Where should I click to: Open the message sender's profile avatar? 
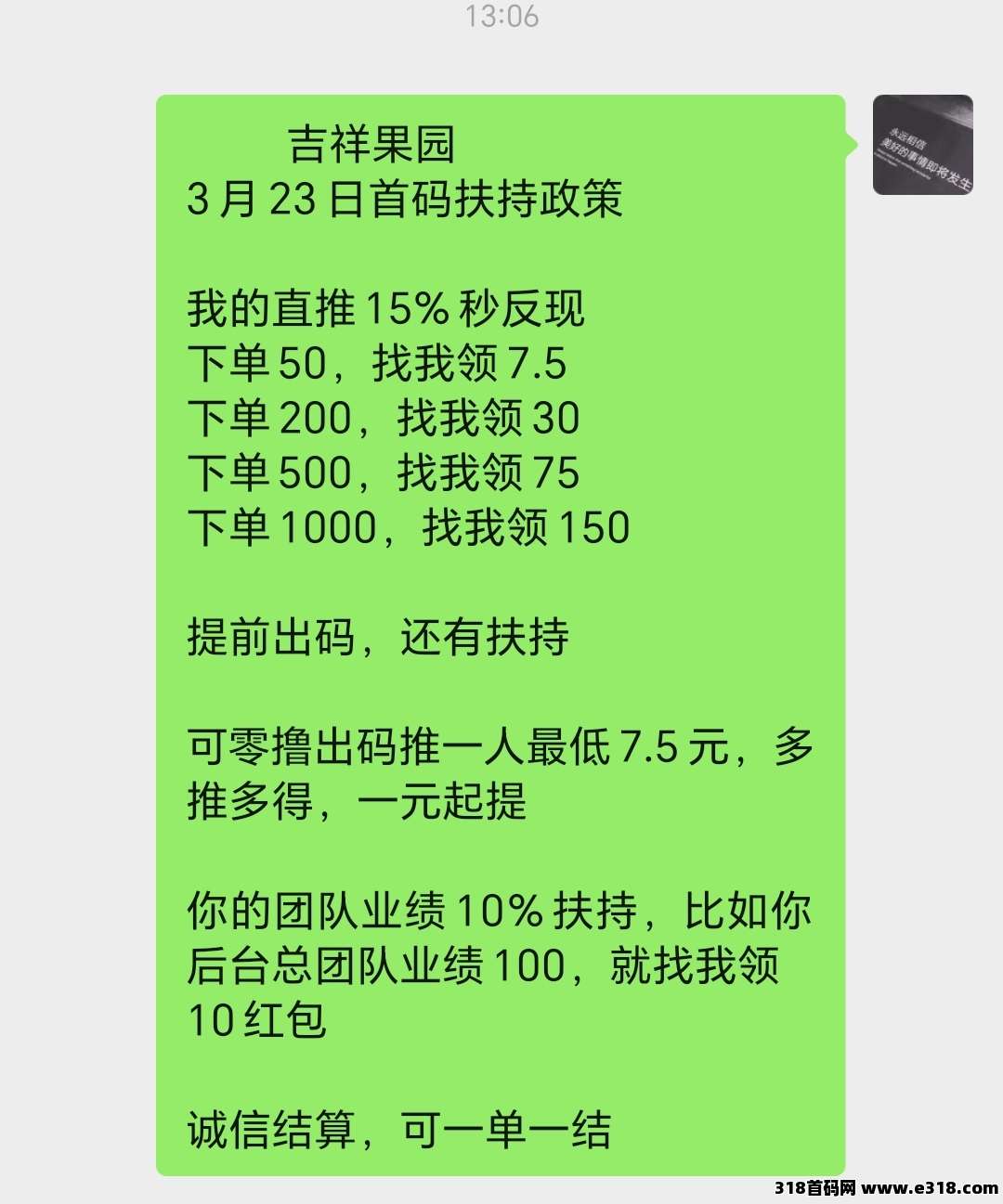922,145
